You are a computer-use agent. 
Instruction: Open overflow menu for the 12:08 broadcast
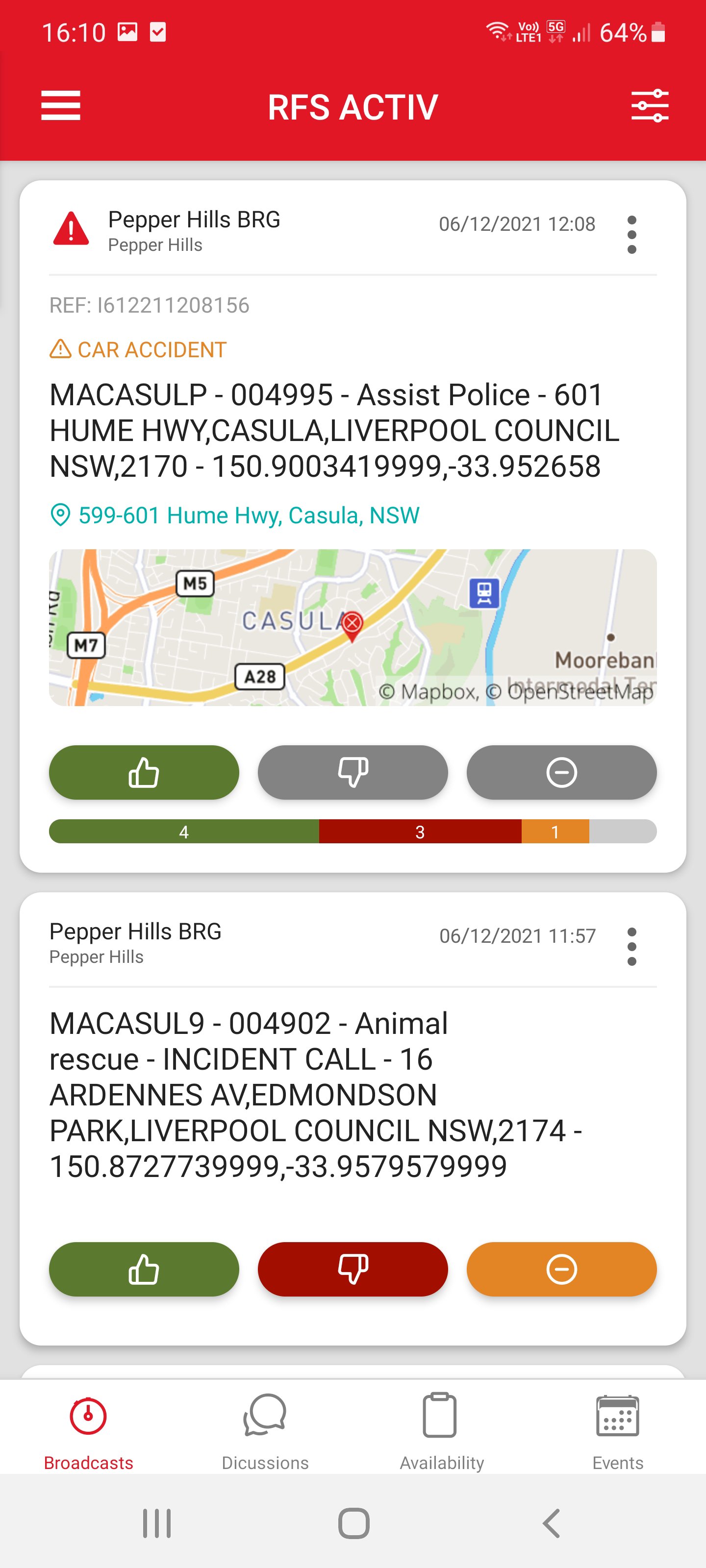[631, 234]
